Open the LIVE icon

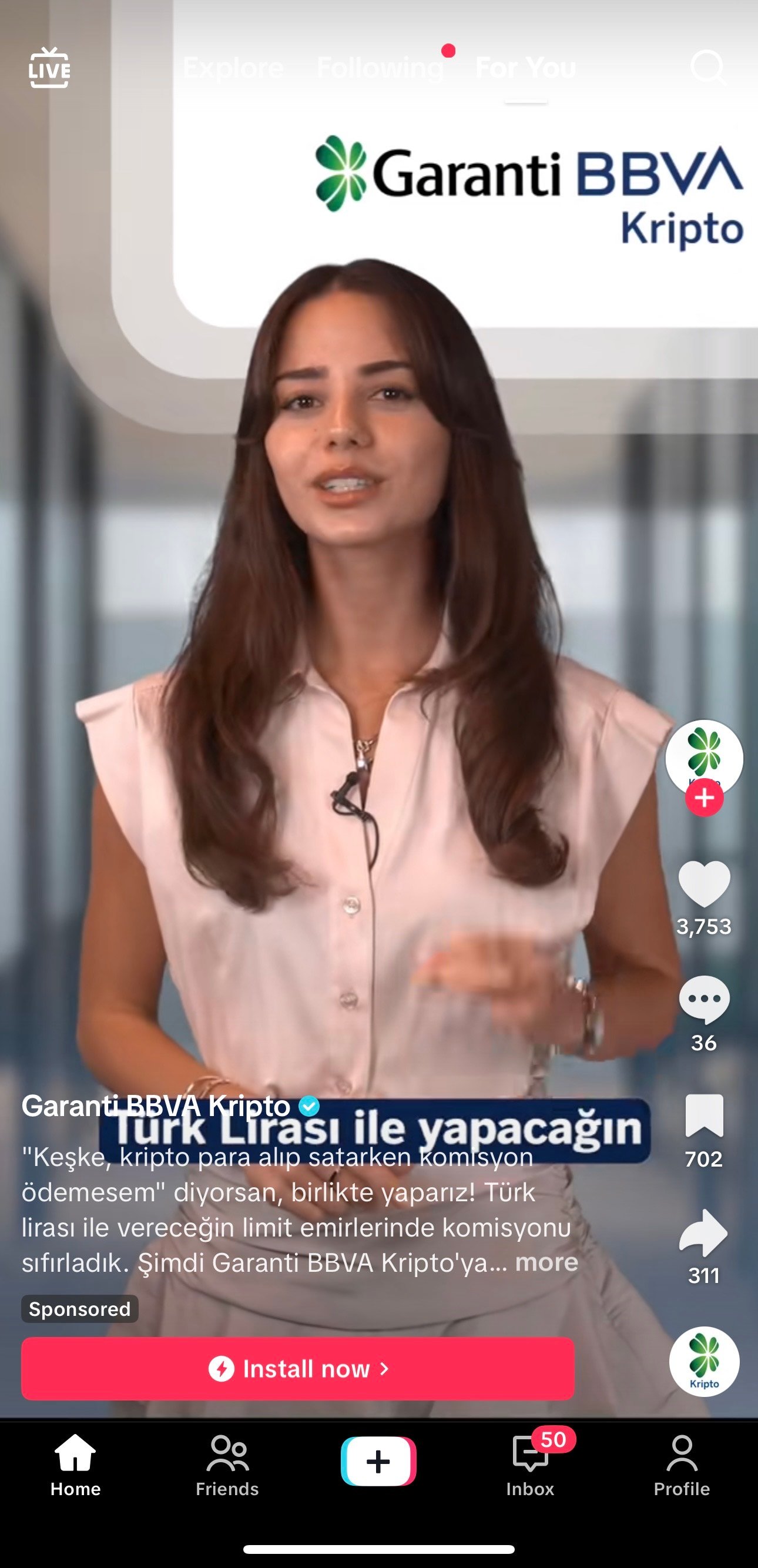pyautogui.click(x=49, y=68)
